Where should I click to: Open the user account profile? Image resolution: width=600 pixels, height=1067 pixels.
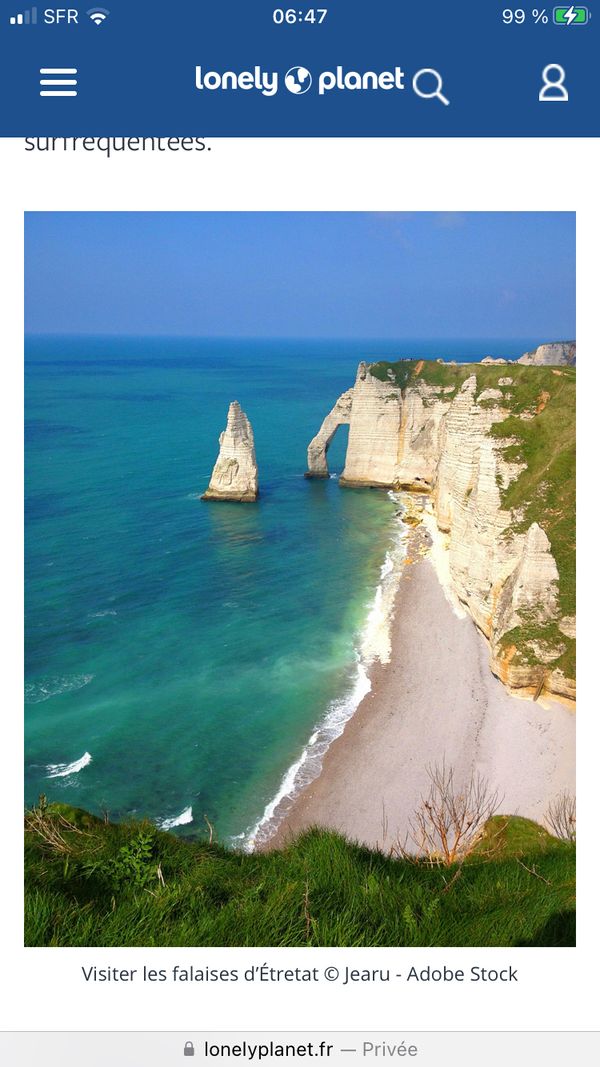click(553, 83)
